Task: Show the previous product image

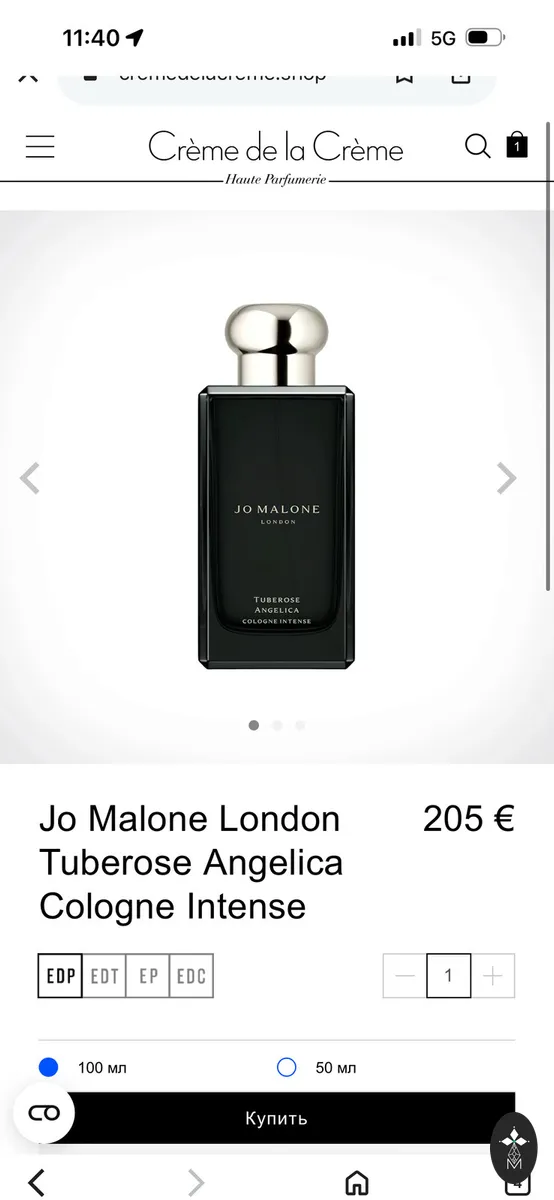Action: [x=30, y=478]
